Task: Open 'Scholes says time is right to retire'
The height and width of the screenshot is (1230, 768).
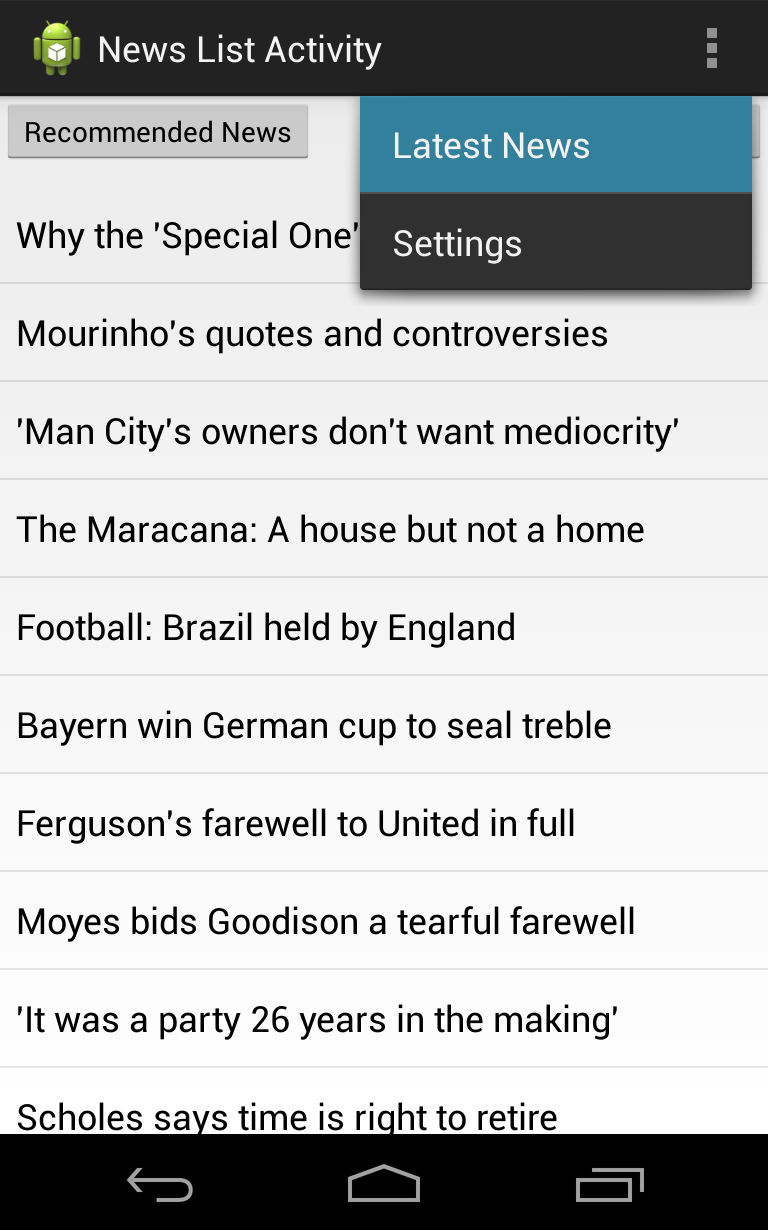Action: pyautogui.click(x=384, y=1102)
